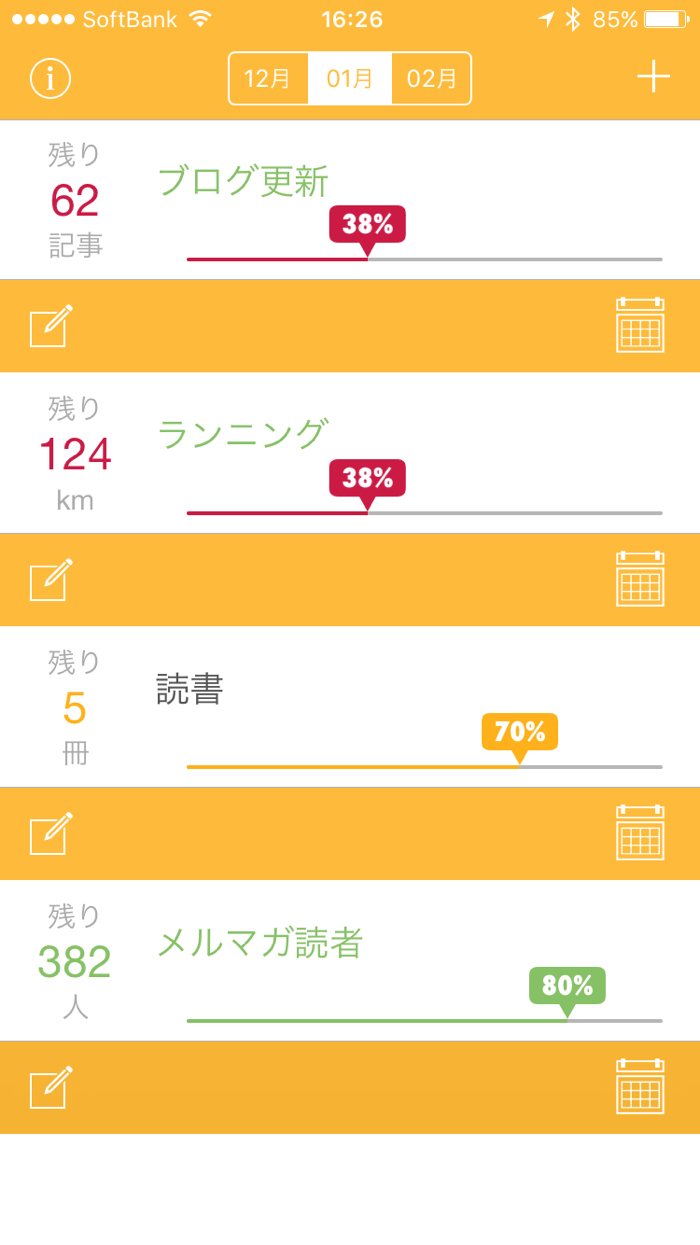Edit the 読書 goal entry
Screen dimensions: 700x1245
click(x=51, y=833)
